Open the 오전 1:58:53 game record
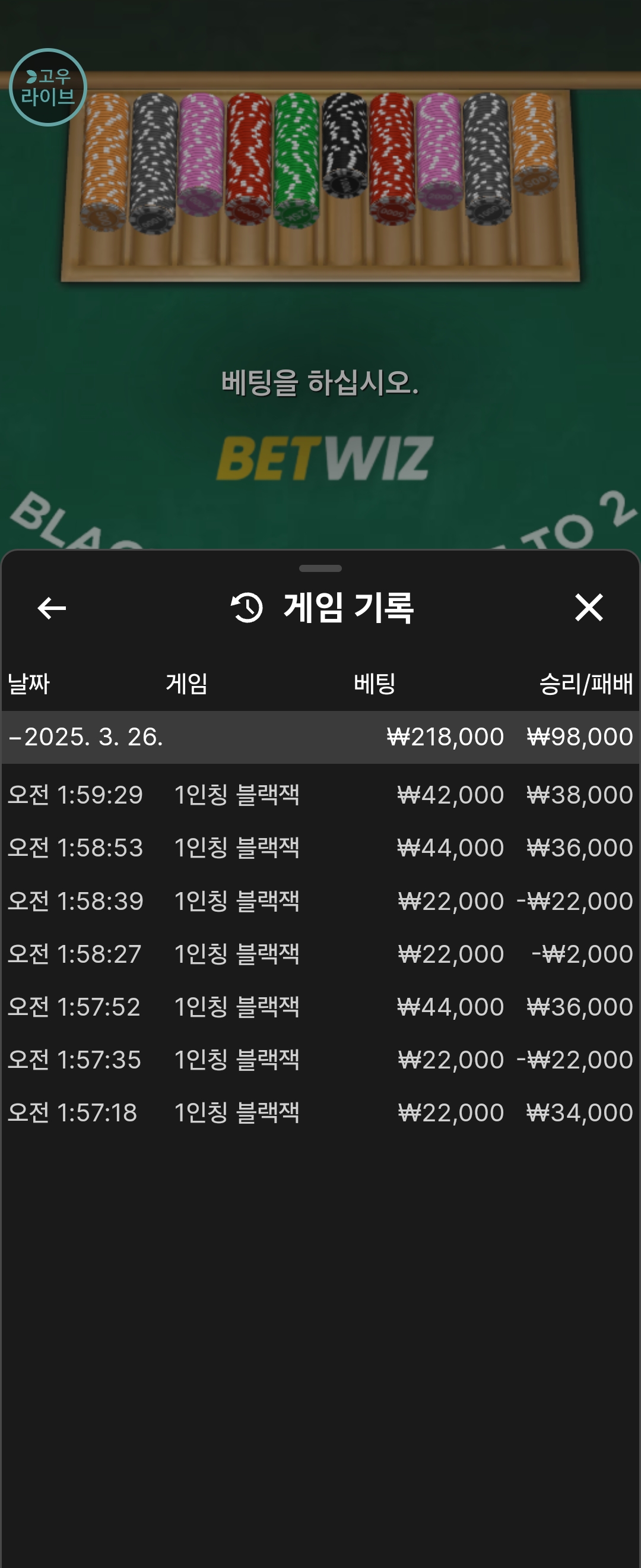Image resolution: width=641 pixels, height=1568 pixels. [x=320, y=848]
